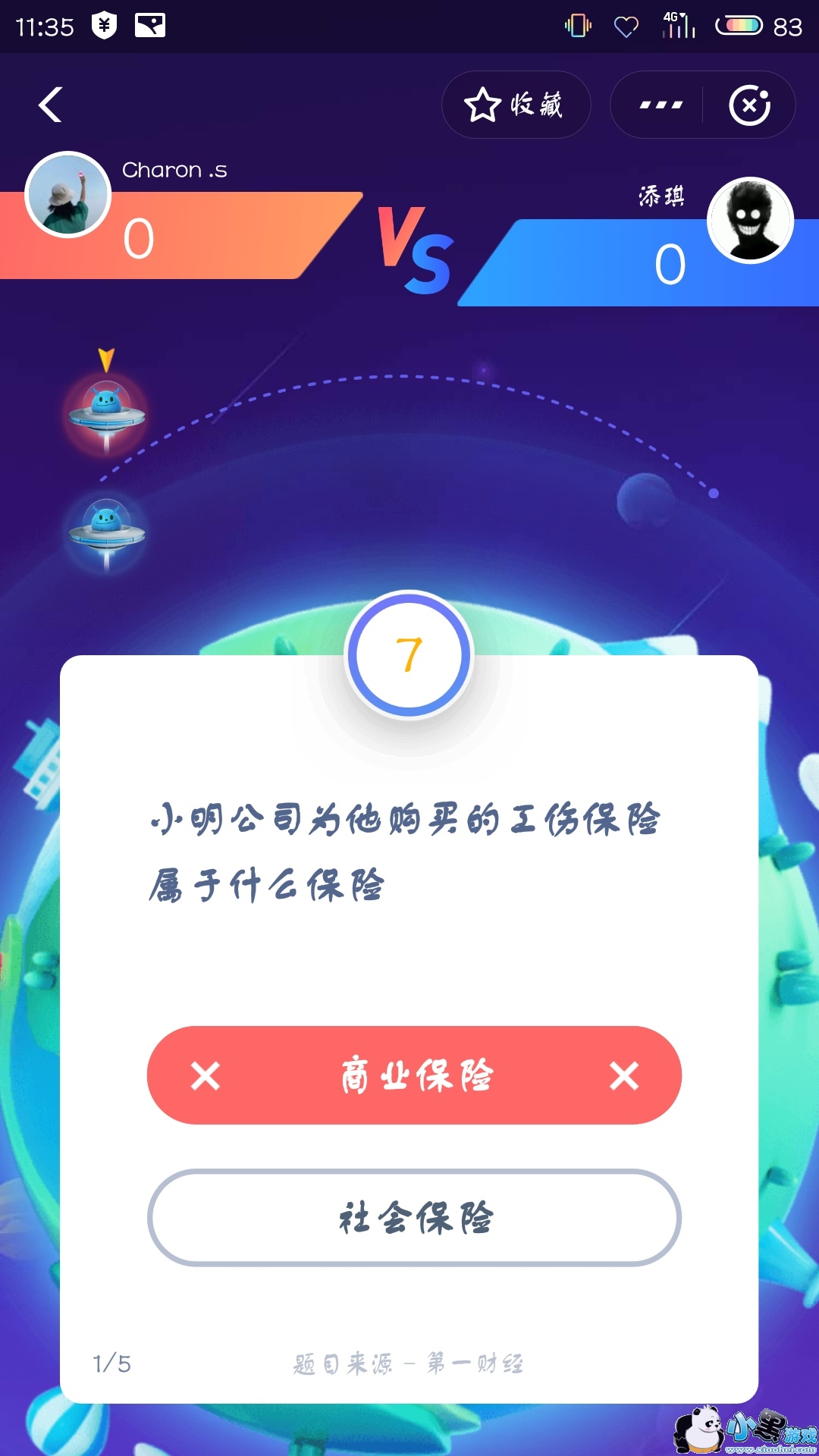819x1456 pixels.
Task: Choose the answer 商业保险
Action: coord(414,1075)
